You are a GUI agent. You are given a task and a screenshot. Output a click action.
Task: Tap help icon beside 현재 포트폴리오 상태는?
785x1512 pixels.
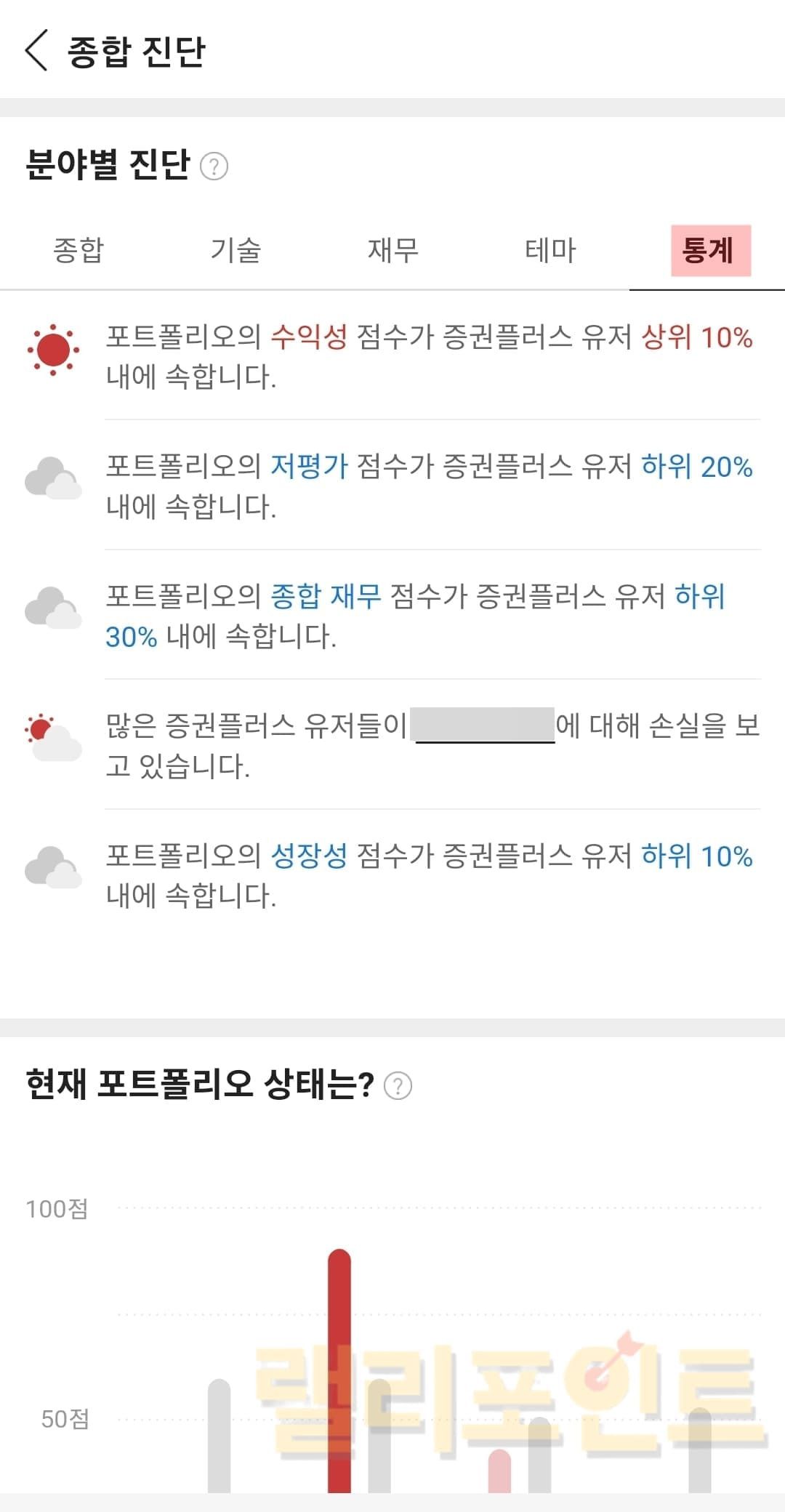click(398, 1086)
